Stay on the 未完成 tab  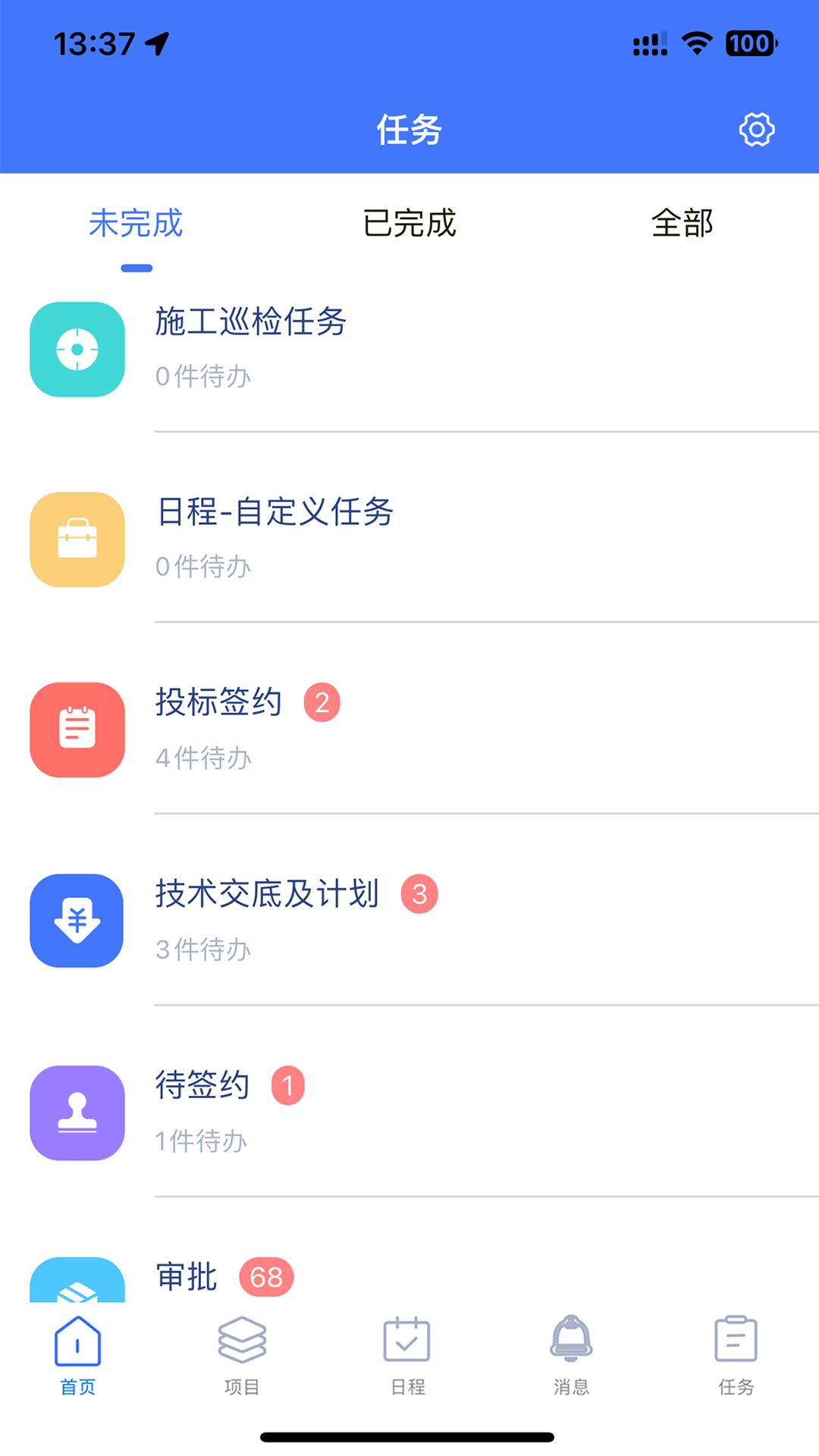pyautogui.click(x=135, y=222)
